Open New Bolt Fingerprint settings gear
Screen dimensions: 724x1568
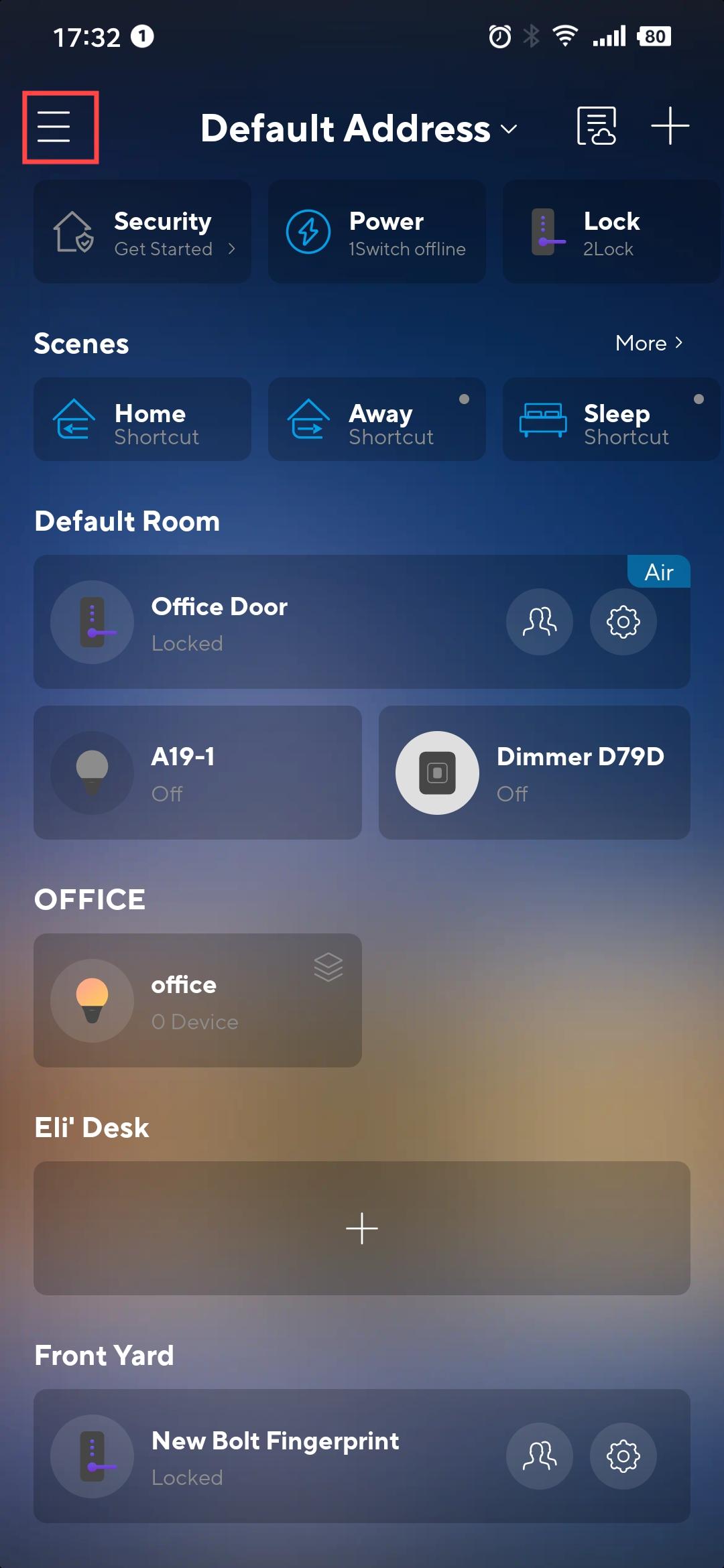[623, 1456]
